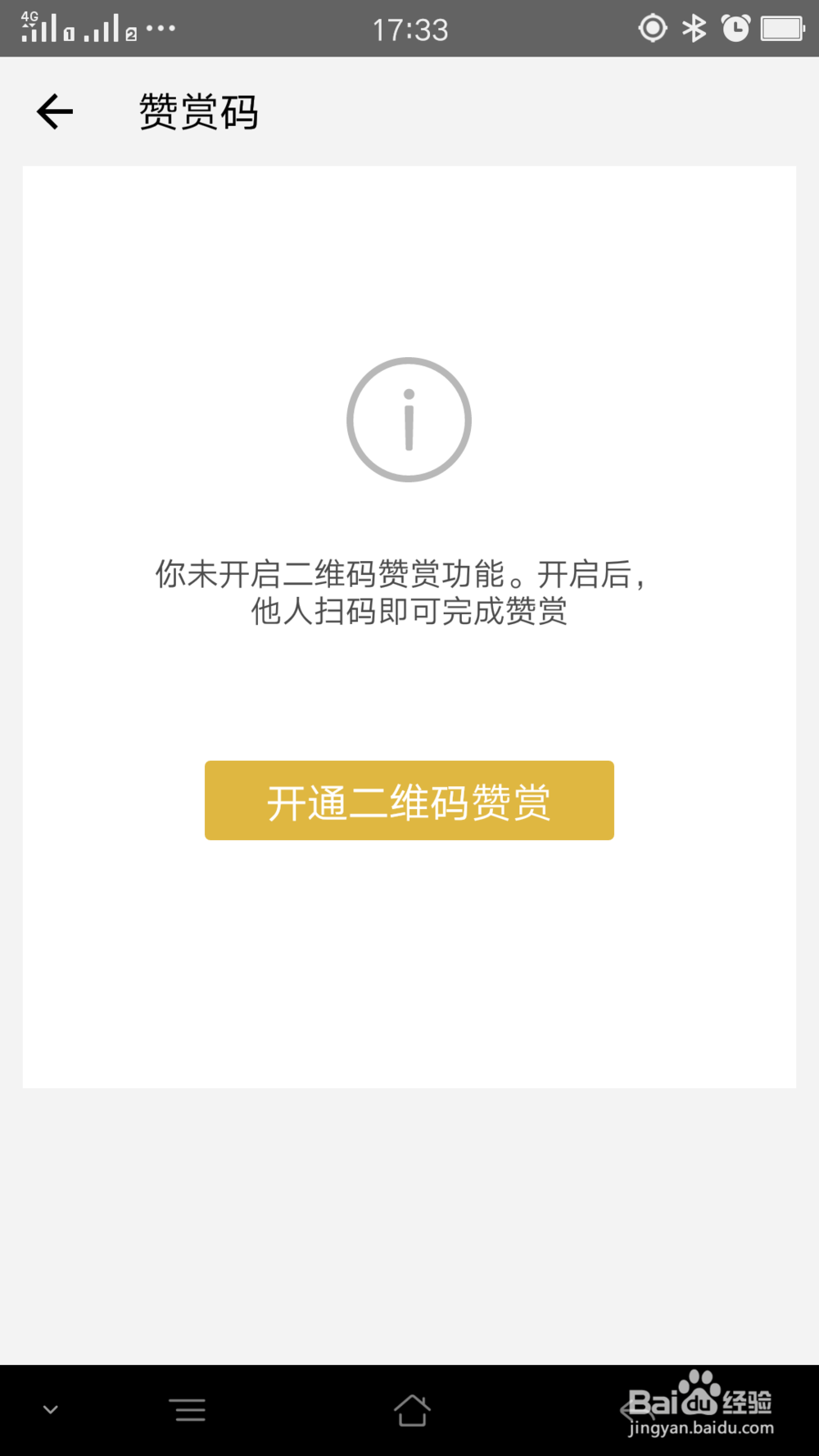Tap the three-dot notification indicator

[x=161, y=28]
